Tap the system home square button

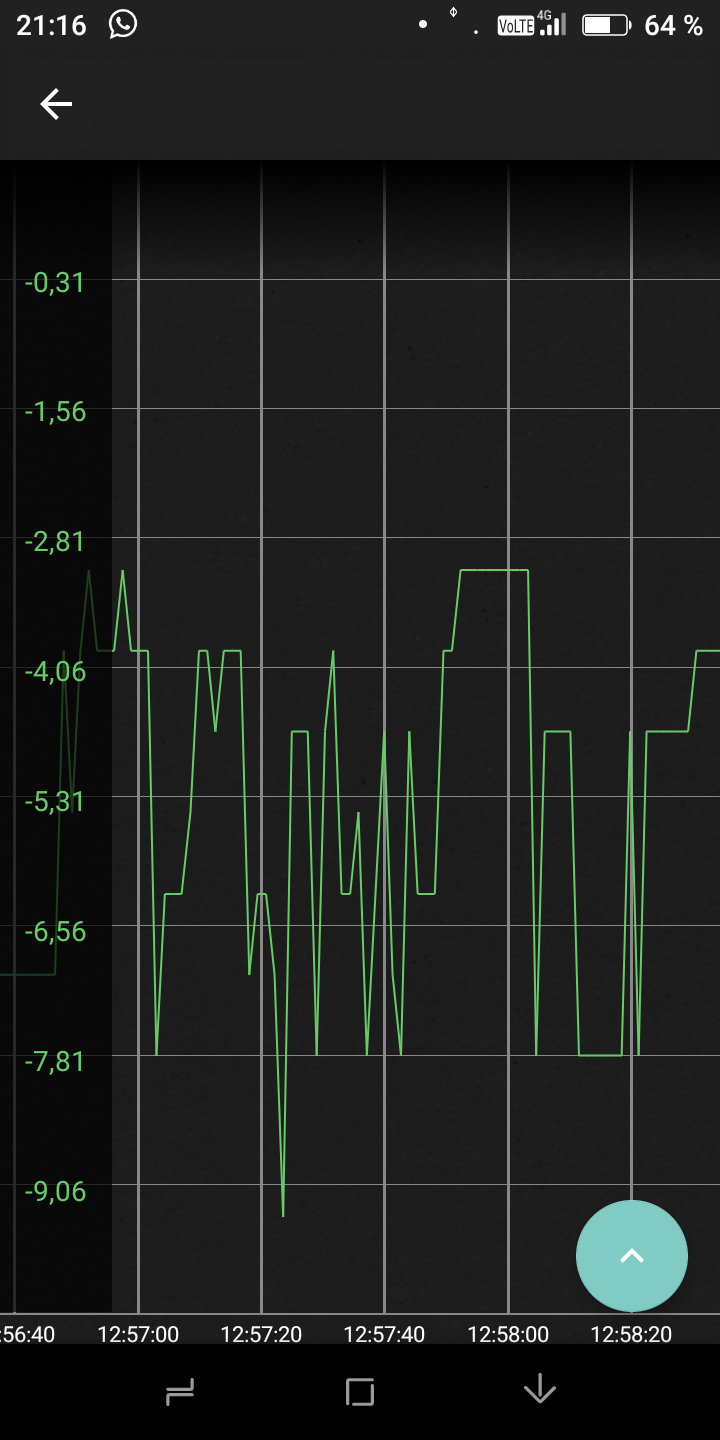tap(360, 1391)
